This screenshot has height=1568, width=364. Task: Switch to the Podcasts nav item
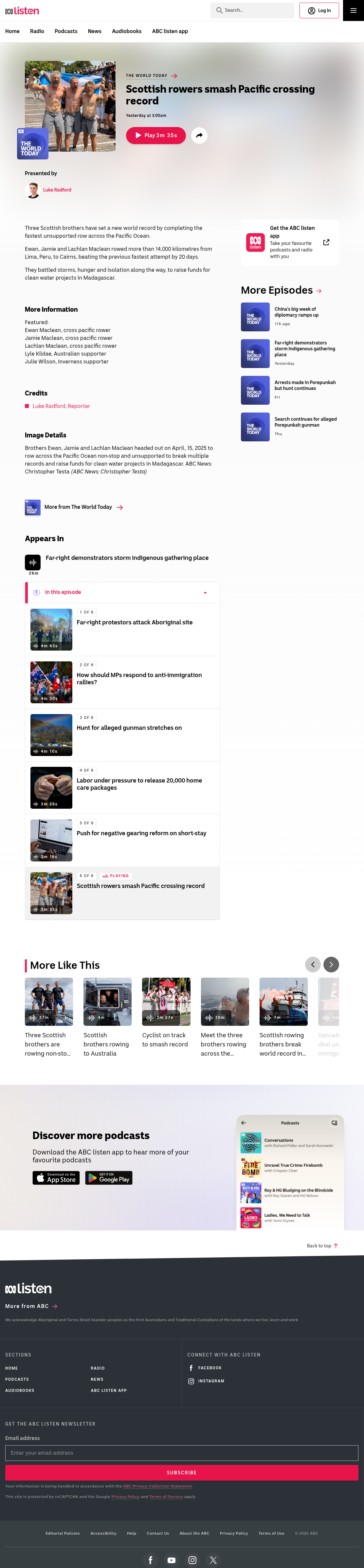(66, 31)
